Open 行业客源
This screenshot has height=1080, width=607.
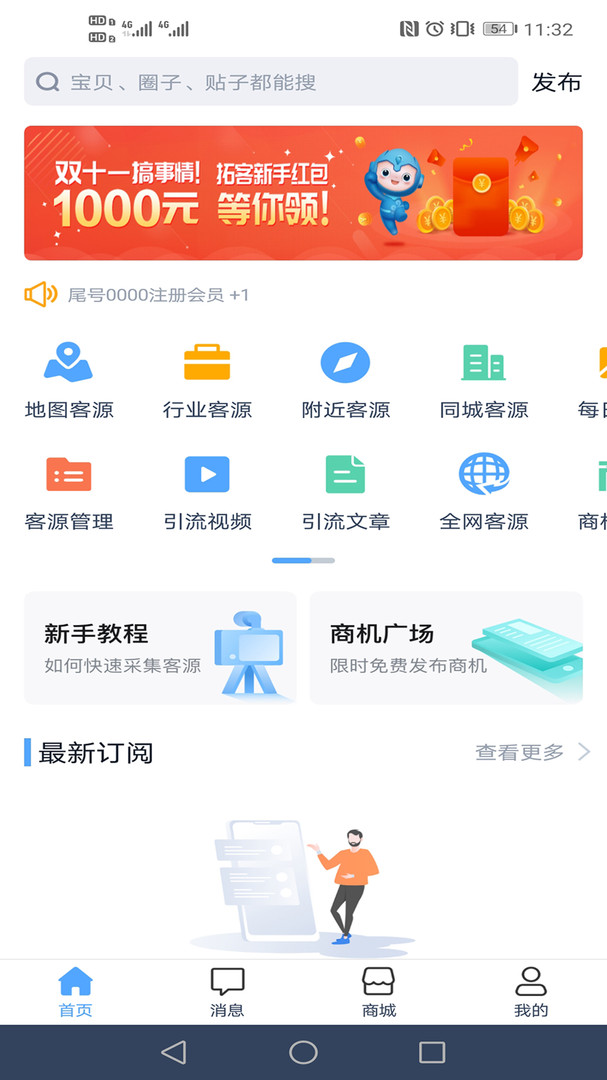click(x=207, y=380)
